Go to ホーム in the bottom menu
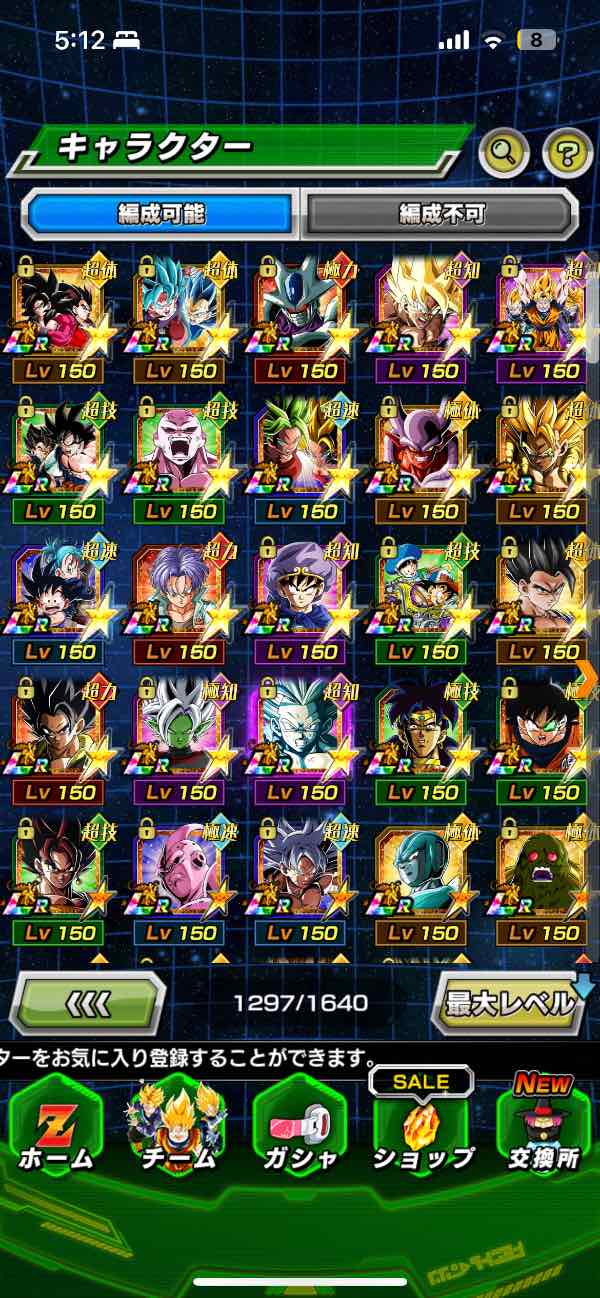This screenshot has height=1298, width=600. (56, 1127)
